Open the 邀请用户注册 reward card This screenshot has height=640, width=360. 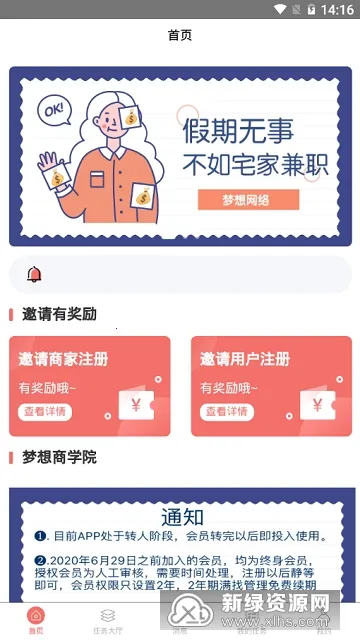point(271,386)
